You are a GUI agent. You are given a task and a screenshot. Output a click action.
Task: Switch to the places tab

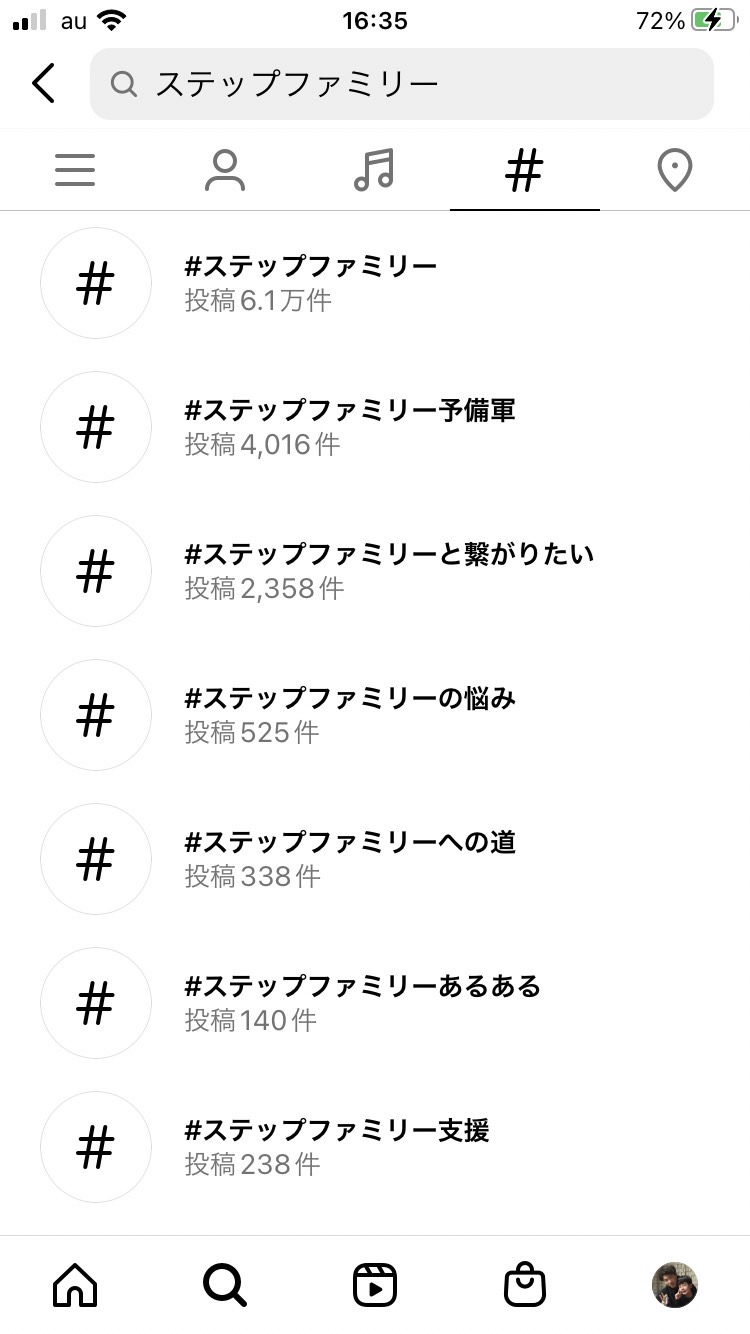click(x=675, y=170)
